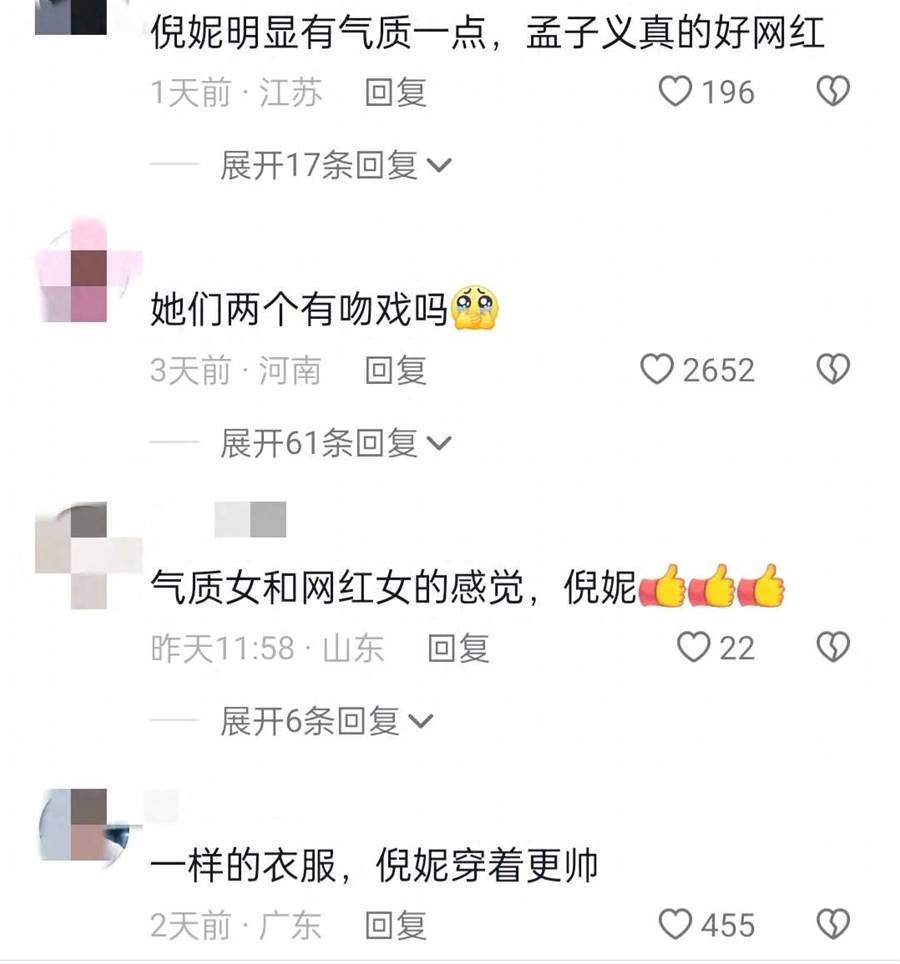Reply to the 江苏 comment
Image resolution: width=900 pixels, height=964 pixels.
(x=395, y=93)
